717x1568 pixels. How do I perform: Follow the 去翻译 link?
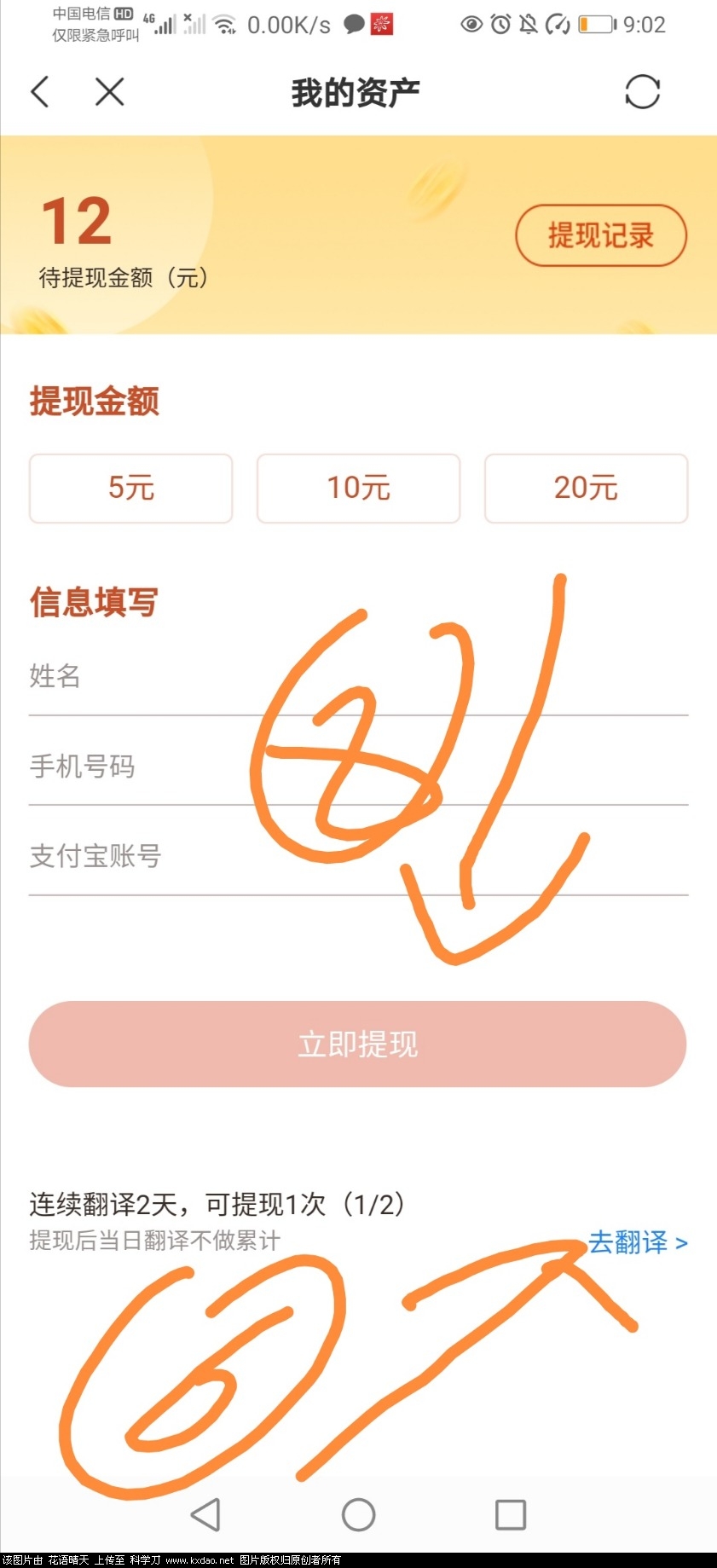coord(637,1242)
